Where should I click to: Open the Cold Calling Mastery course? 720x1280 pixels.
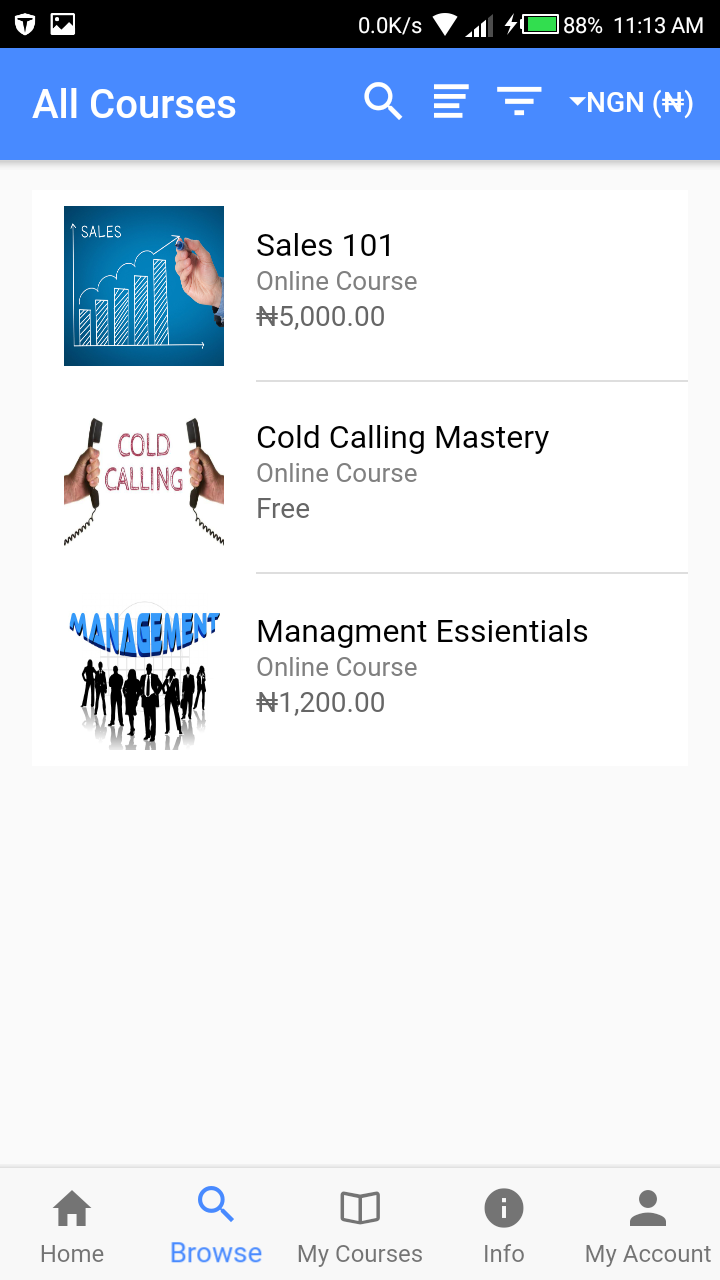pos(360,478)
